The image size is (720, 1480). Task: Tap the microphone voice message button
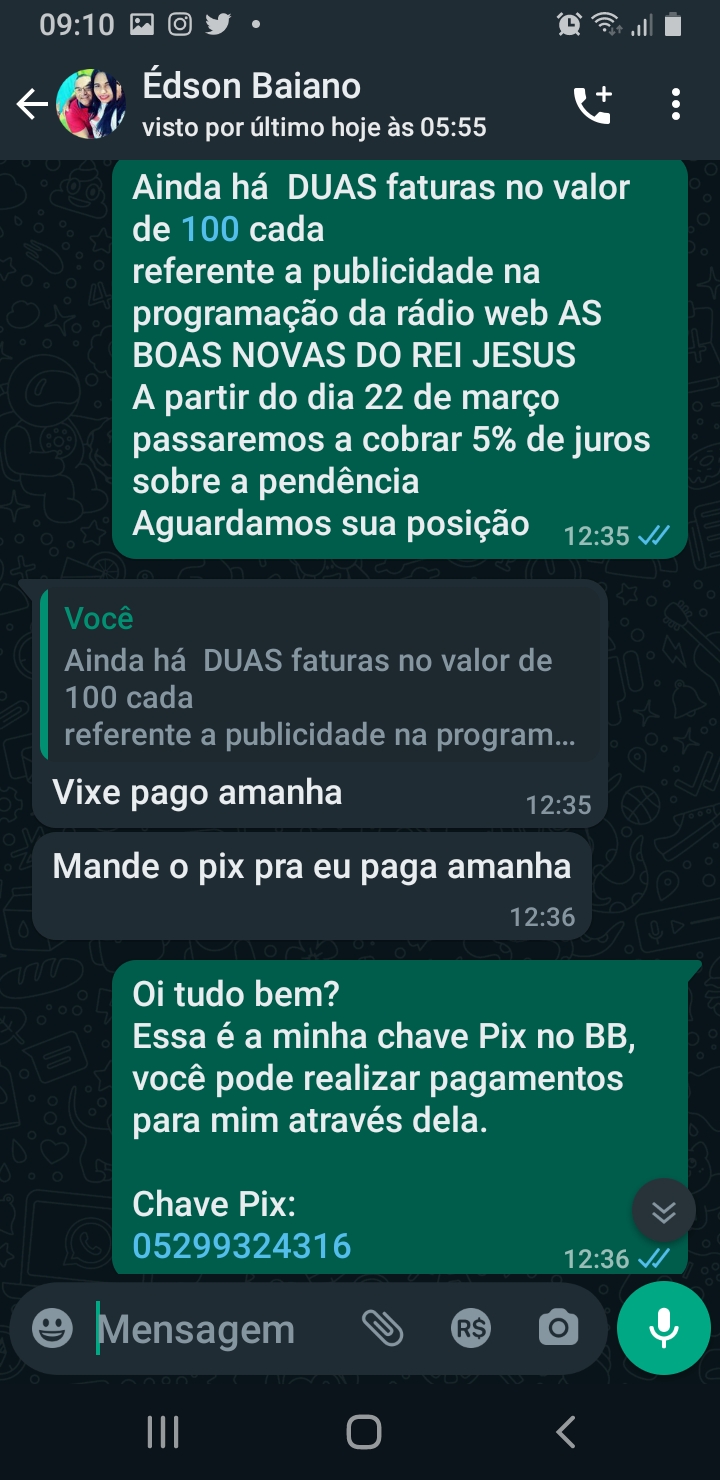pyautogui.click(x=664, y=1329)
